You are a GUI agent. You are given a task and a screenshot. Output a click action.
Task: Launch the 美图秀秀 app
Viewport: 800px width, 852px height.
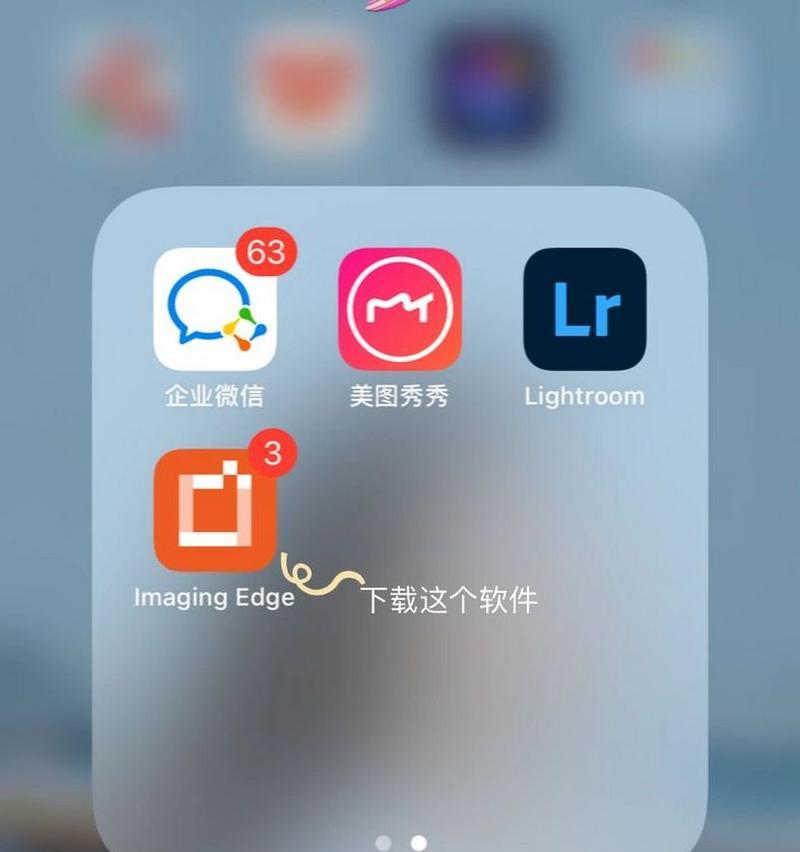pos(399,309)
